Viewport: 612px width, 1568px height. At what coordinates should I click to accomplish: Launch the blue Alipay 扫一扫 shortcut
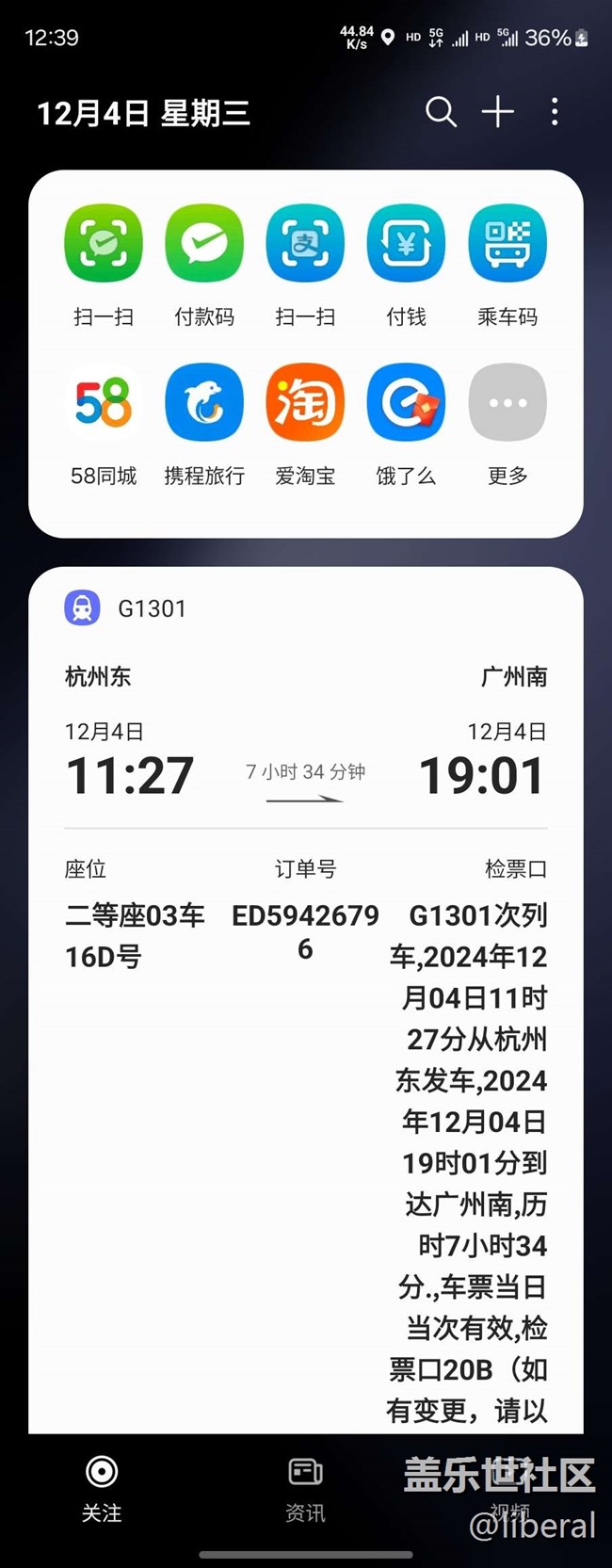(x=305, y=244)
